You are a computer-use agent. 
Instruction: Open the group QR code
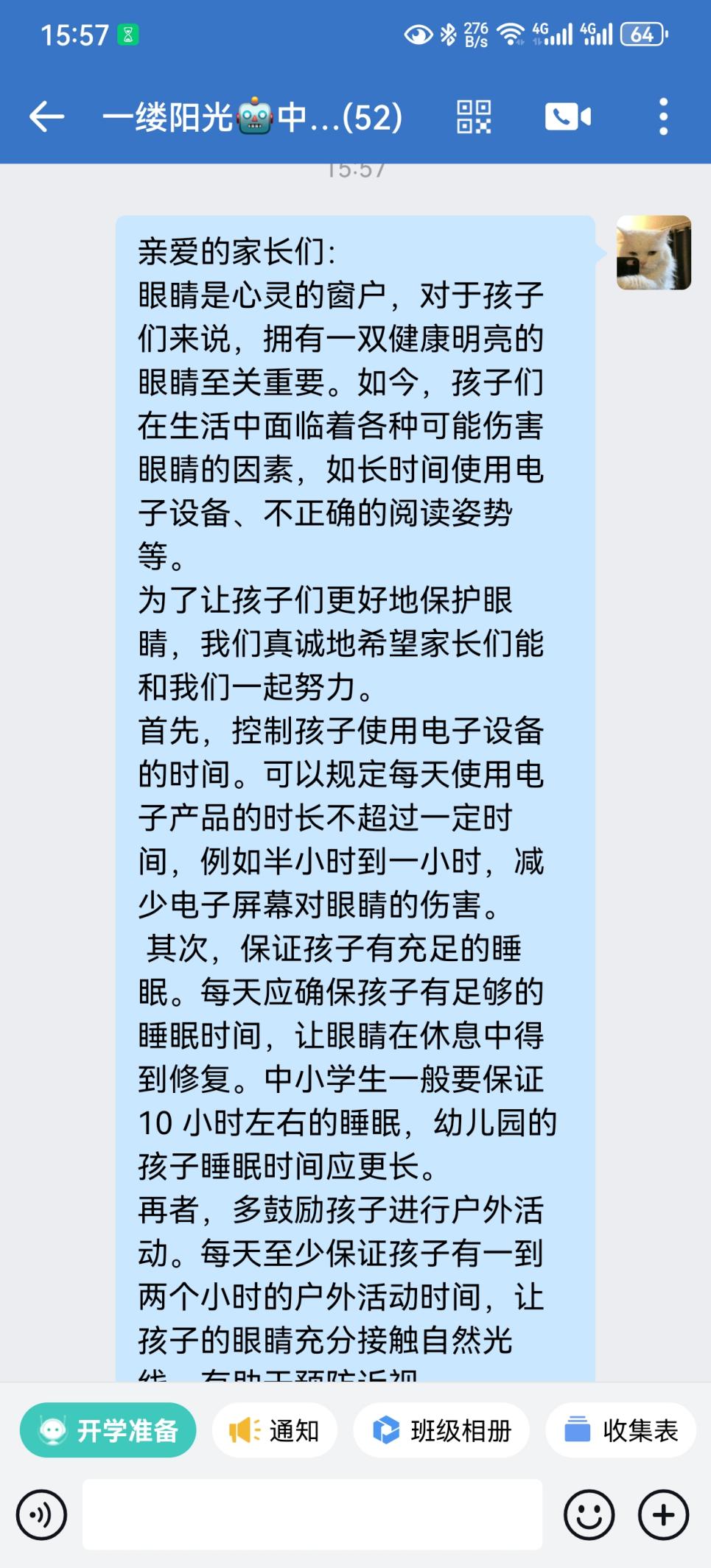click(x=473, y=117)
